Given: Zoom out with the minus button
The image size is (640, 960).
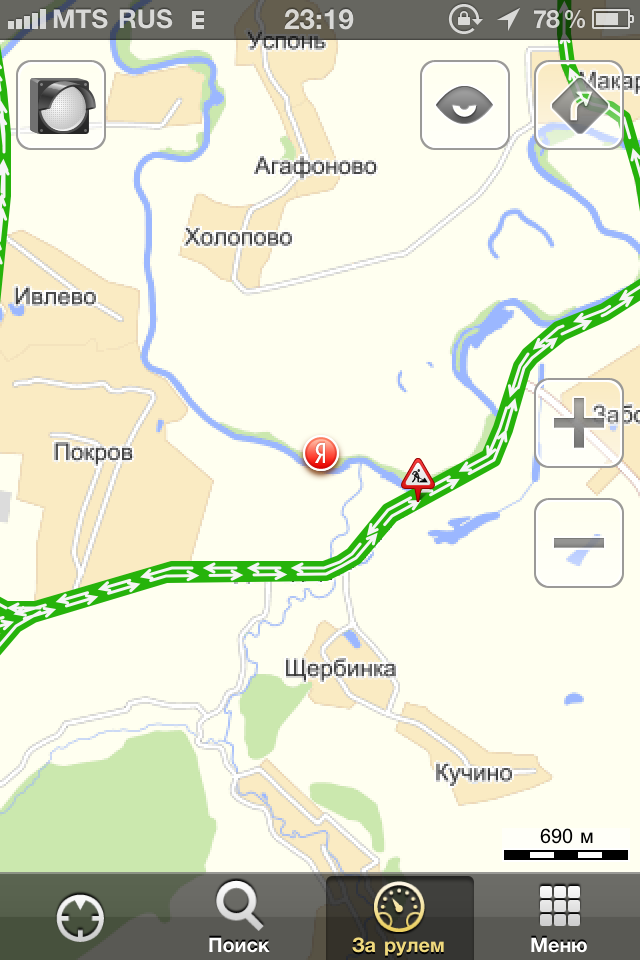Looking at the screenshot, I should [580, 543].
